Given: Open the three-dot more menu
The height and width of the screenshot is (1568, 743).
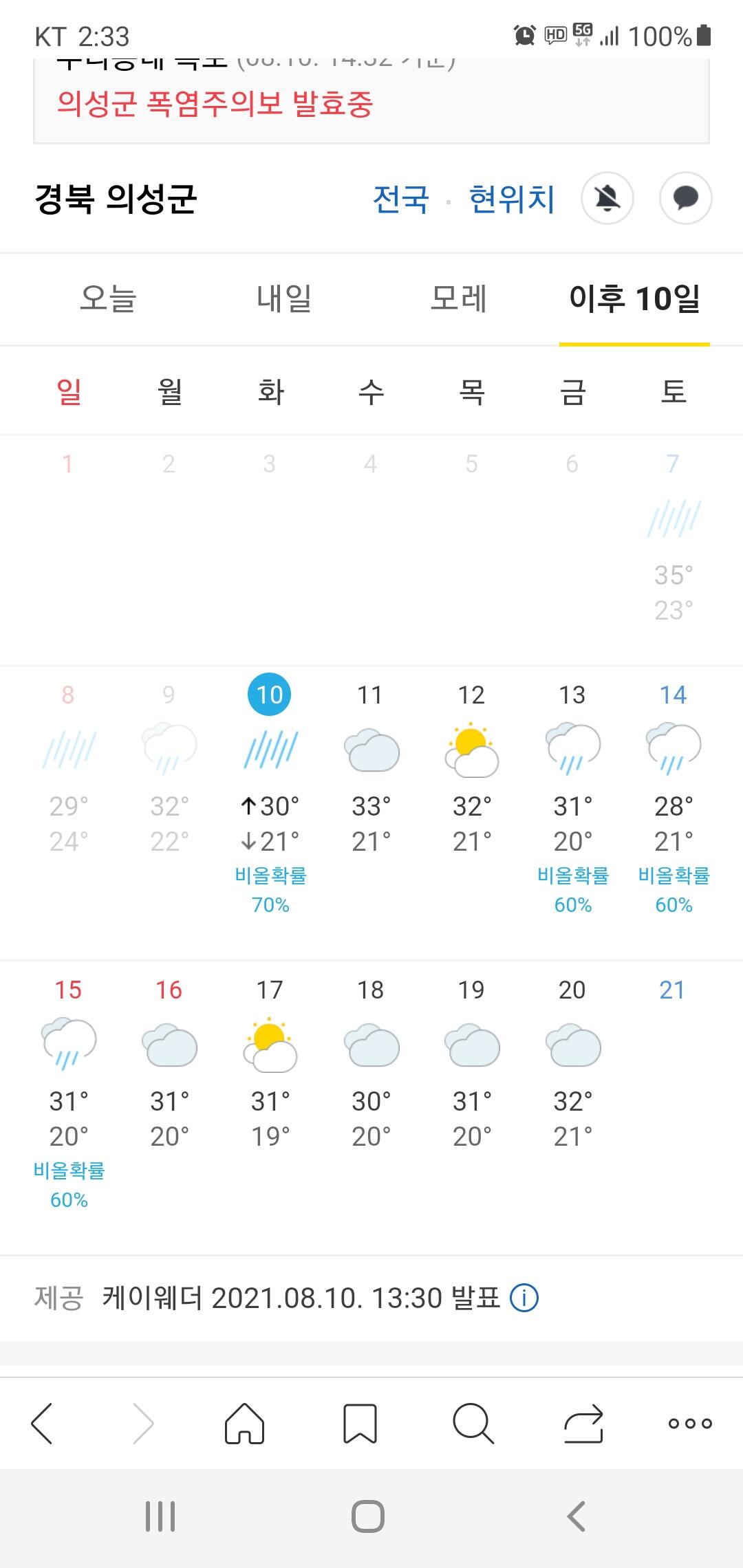Looking at the screenshot, I should tap(690, 1424).
